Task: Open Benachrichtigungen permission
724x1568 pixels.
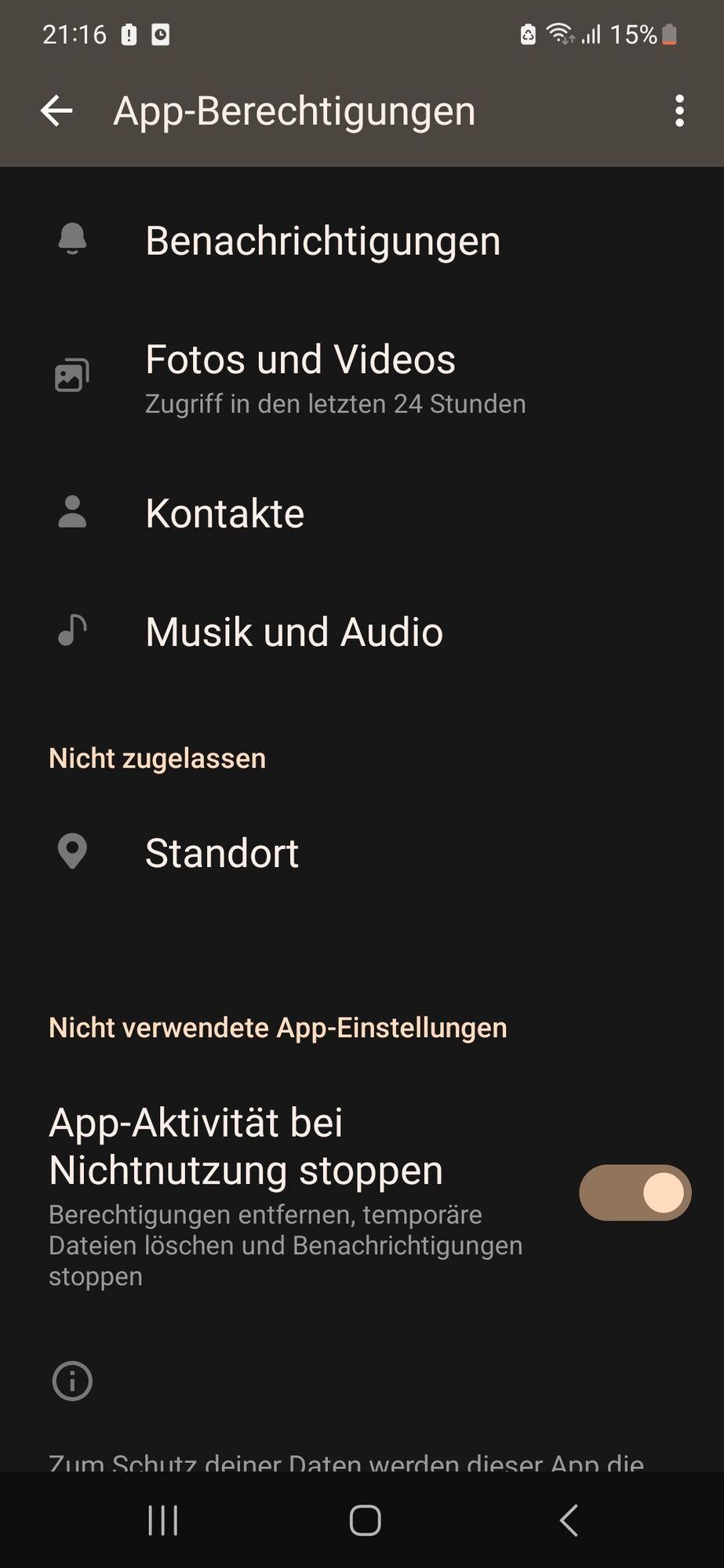Action: [x=322, y=240]
